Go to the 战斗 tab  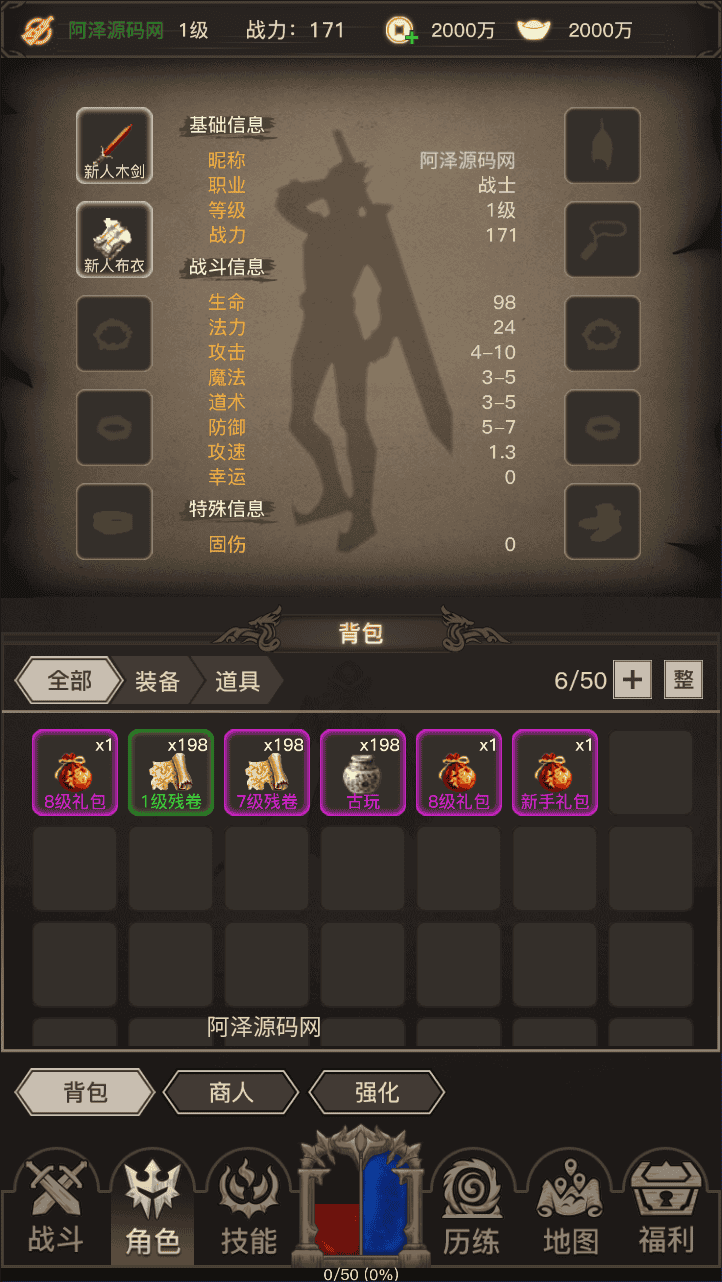pos(55,1212)
